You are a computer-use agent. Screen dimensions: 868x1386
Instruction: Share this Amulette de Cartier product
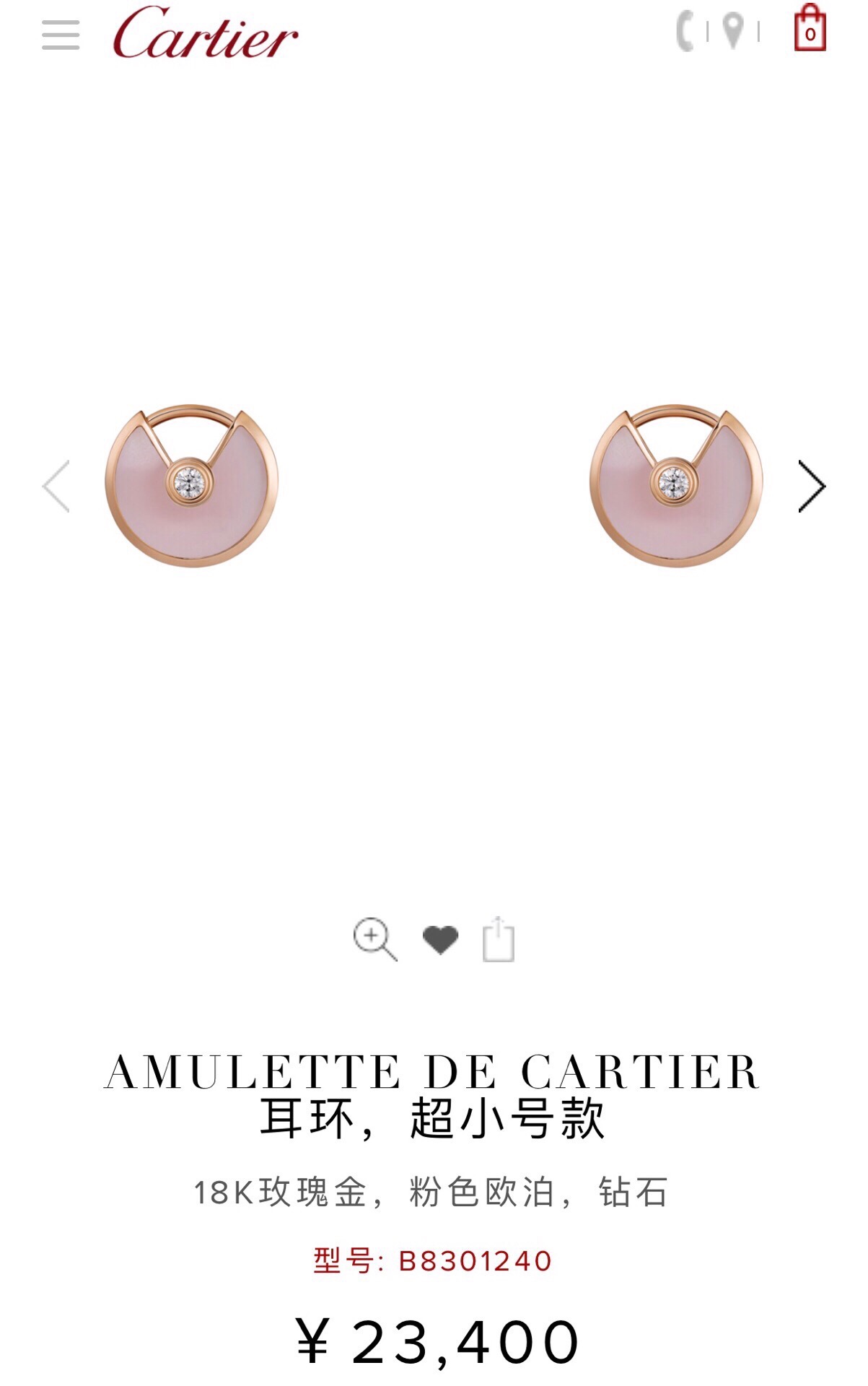pyautogui.click(x=499, y=939)
